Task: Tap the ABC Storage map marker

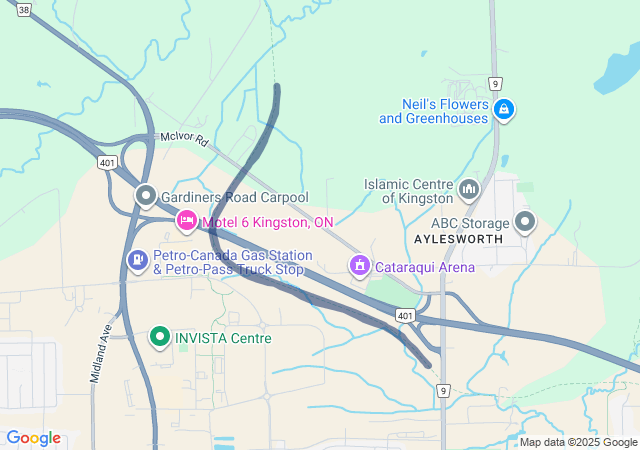Action: pos(525,223)
